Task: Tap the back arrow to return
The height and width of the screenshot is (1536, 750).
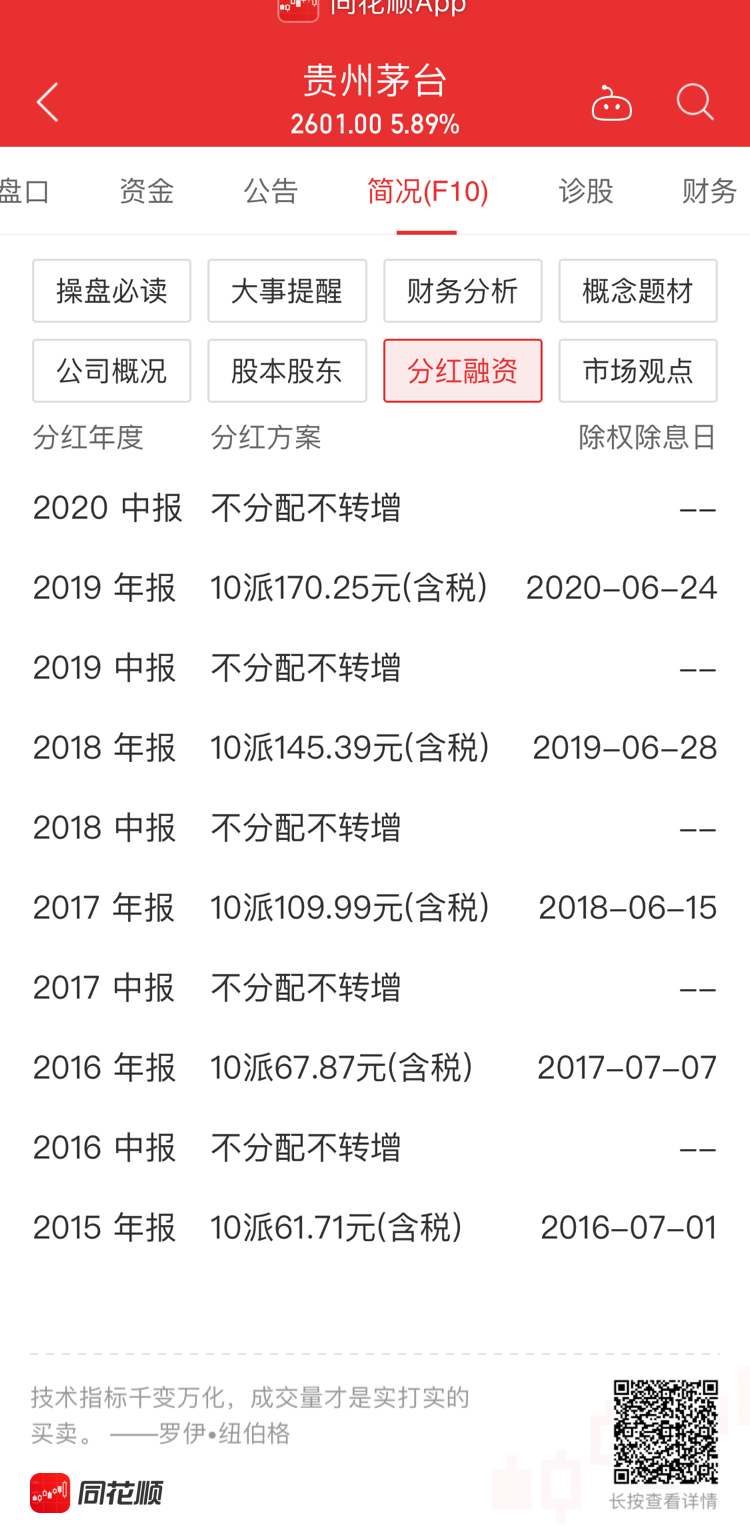Action: [x=46, y=101]
